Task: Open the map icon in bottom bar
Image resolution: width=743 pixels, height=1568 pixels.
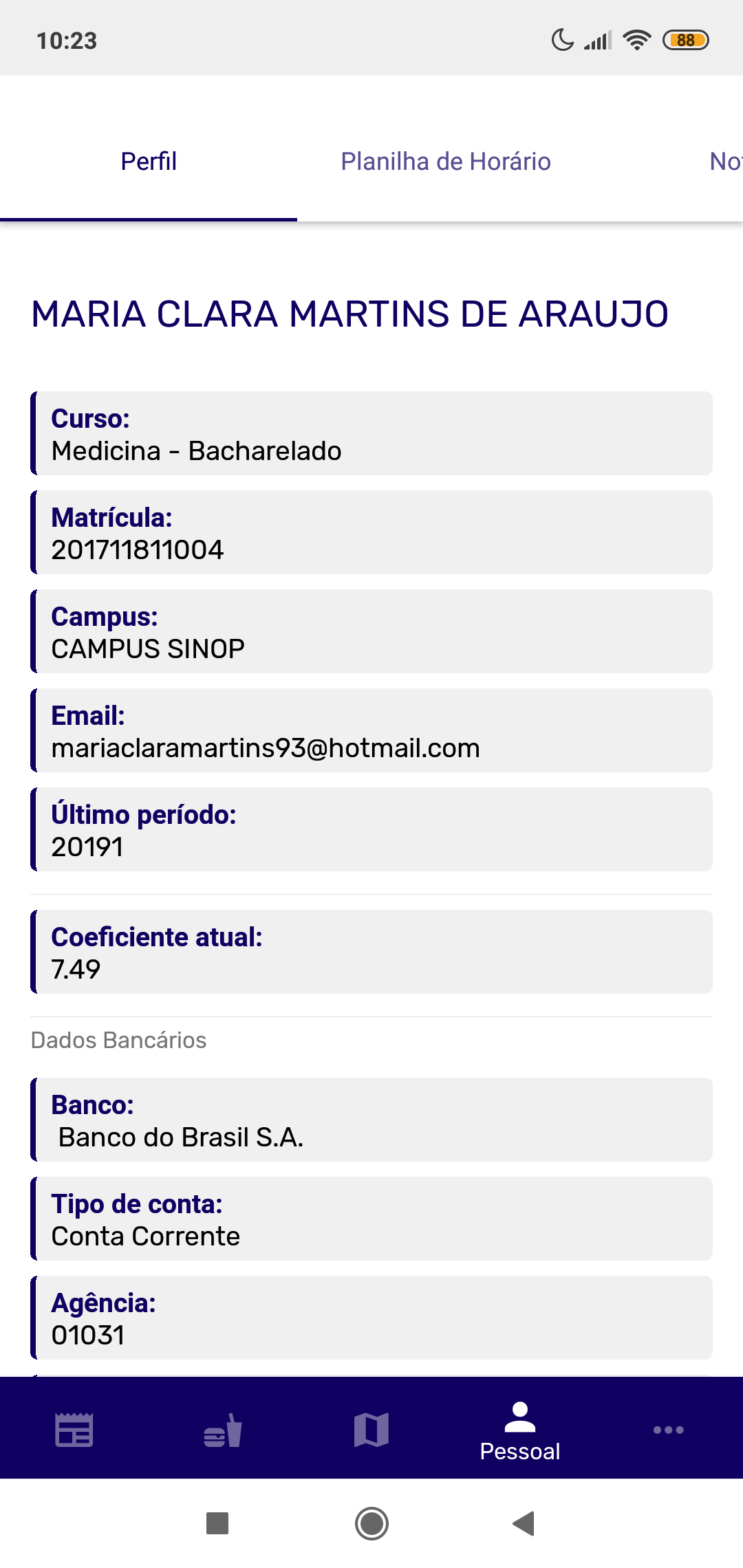Action: 371,1430
